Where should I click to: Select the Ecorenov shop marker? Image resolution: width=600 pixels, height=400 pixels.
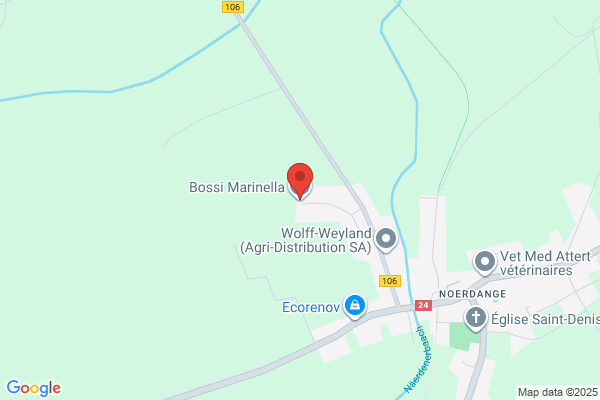[355, 306]
